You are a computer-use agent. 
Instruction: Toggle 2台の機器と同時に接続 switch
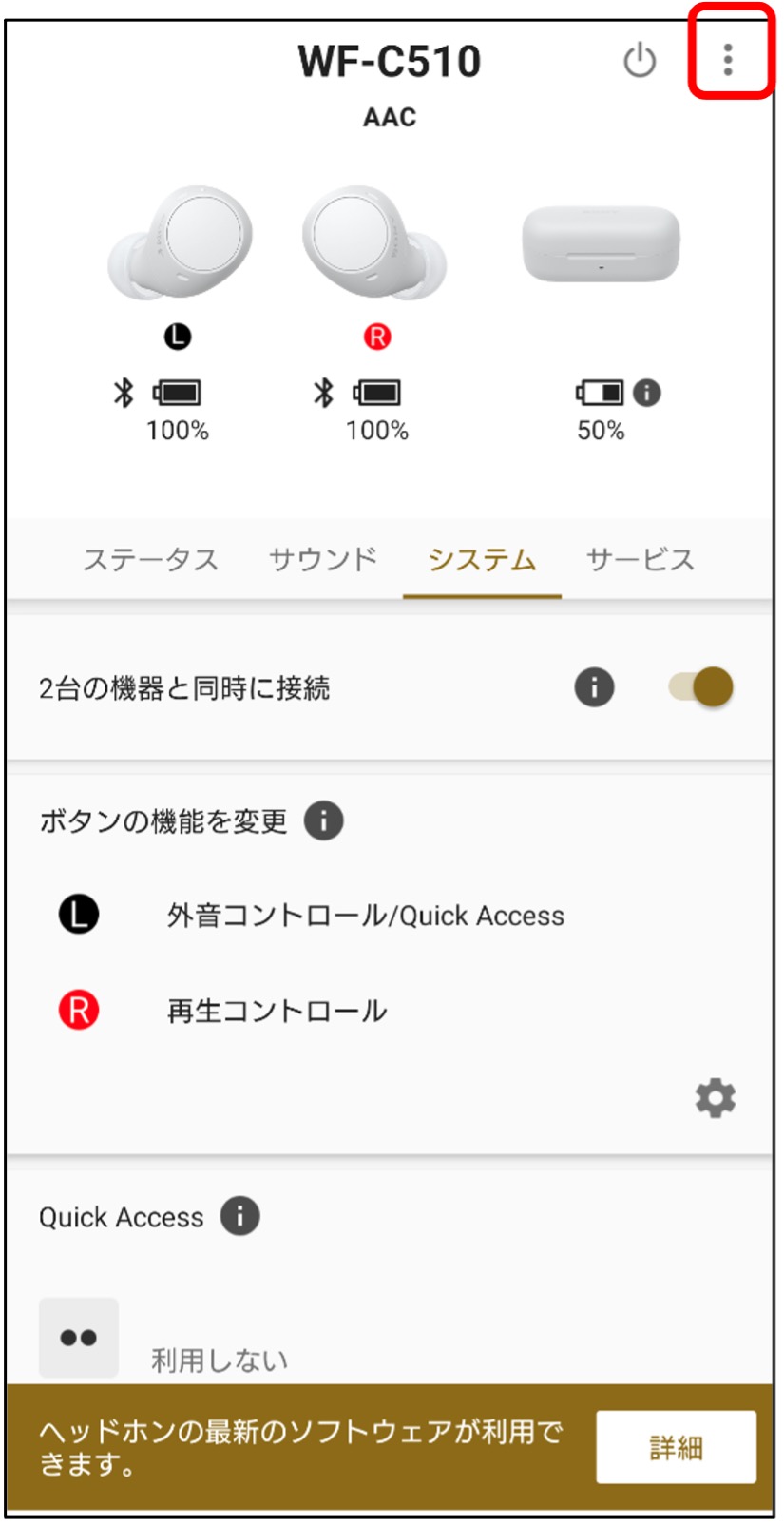701,686
